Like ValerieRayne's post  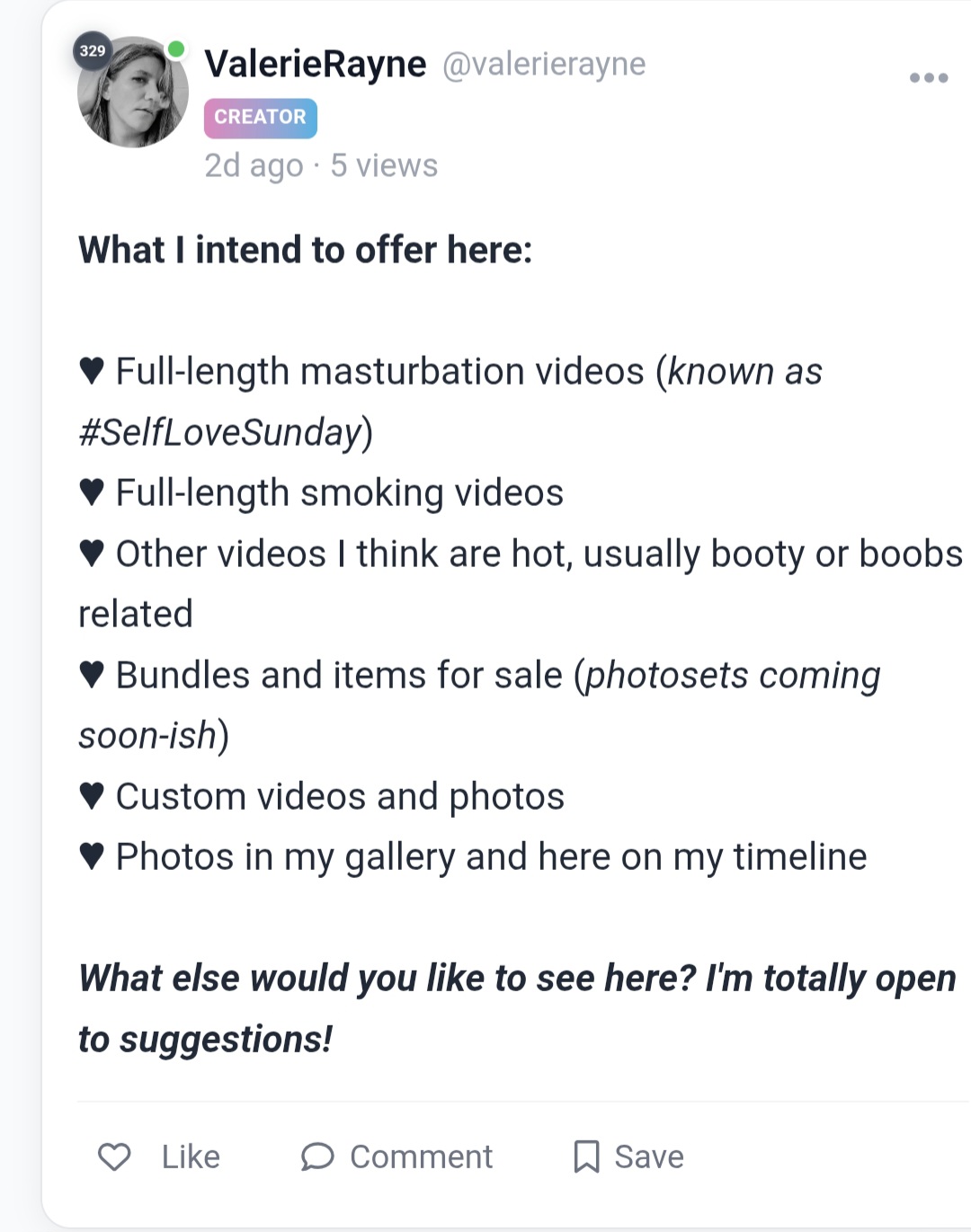click(158, 1157)
